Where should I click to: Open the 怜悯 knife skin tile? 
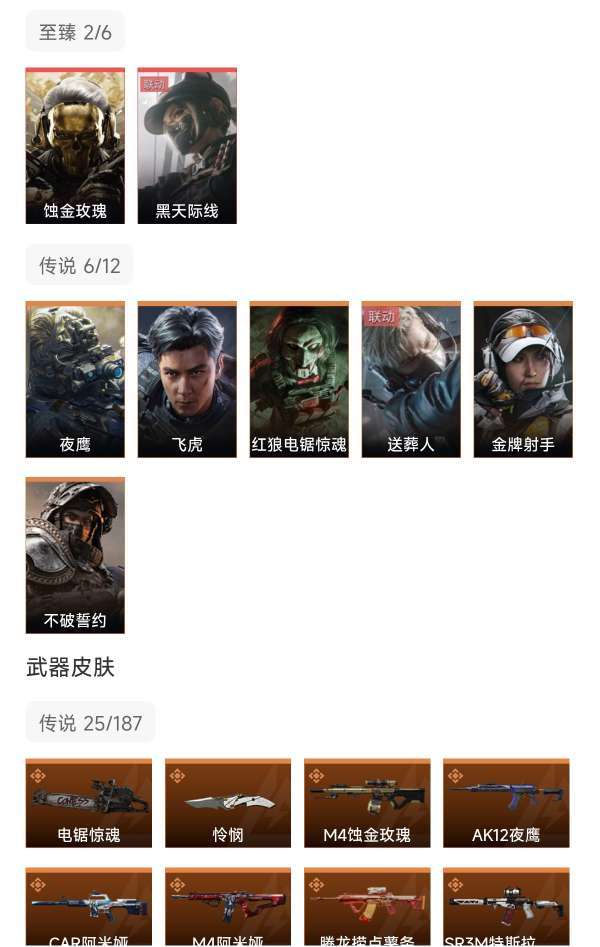228,803
